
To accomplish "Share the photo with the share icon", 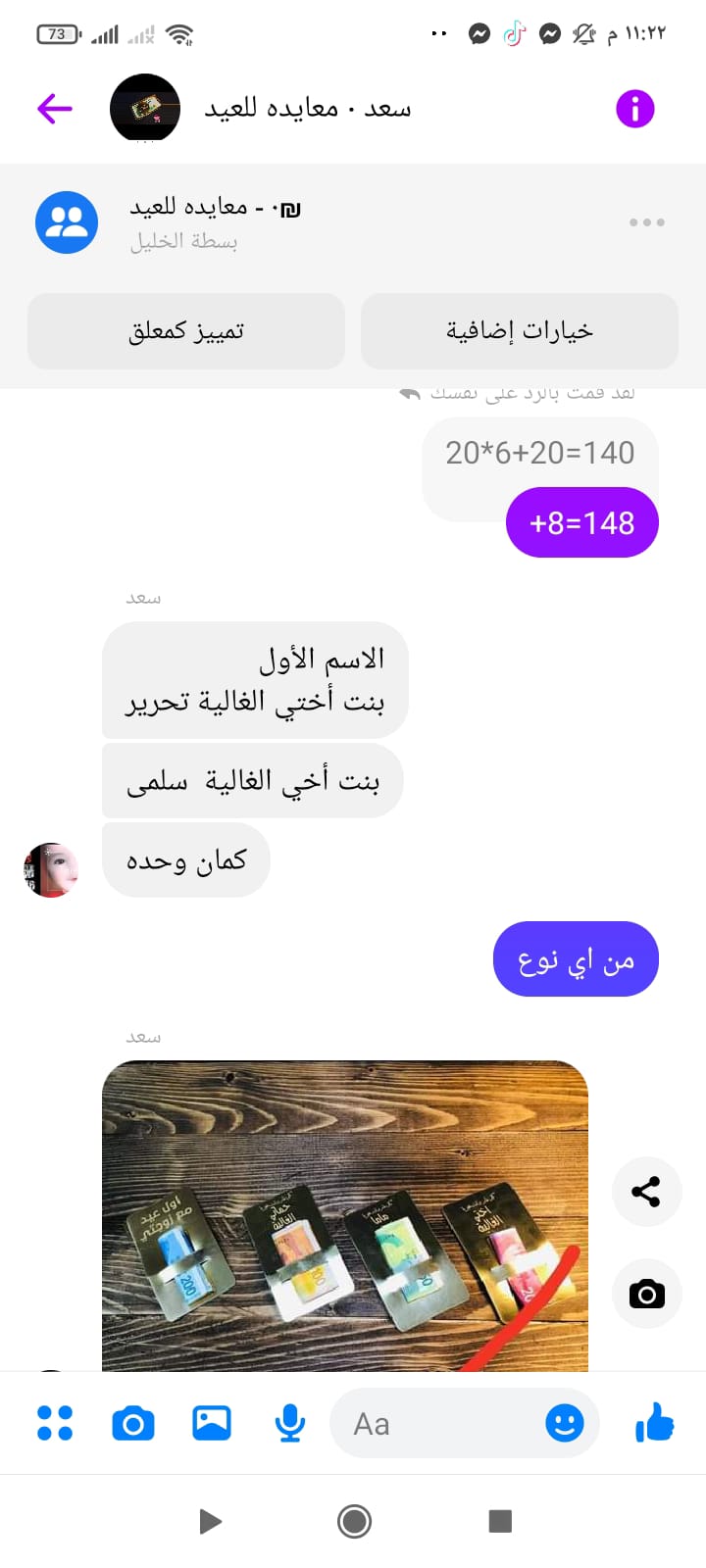I will tap(646, 1192).
